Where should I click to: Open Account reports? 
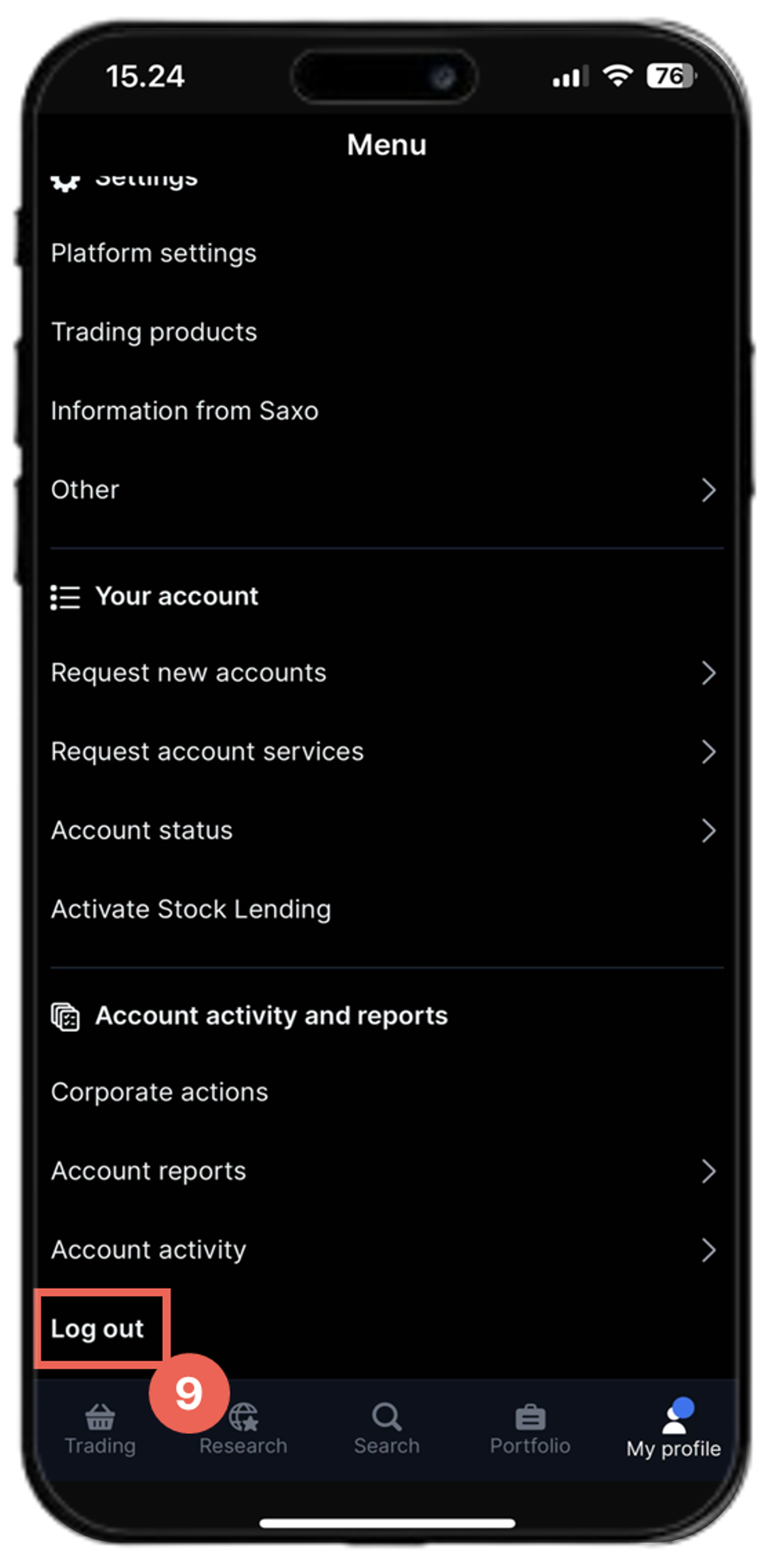pos(382,1170)
